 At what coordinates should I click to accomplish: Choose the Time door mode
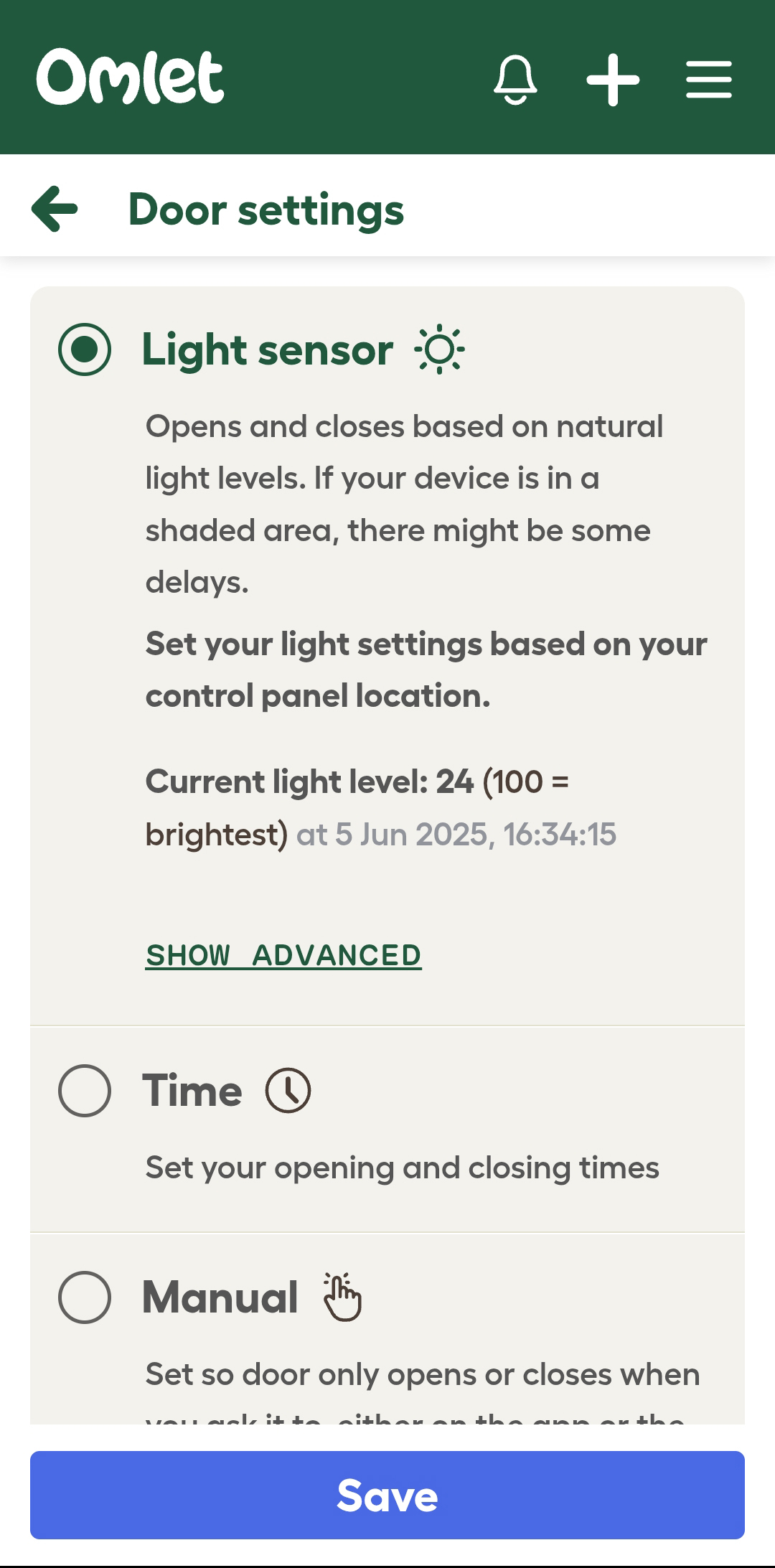pos(85,1091)
